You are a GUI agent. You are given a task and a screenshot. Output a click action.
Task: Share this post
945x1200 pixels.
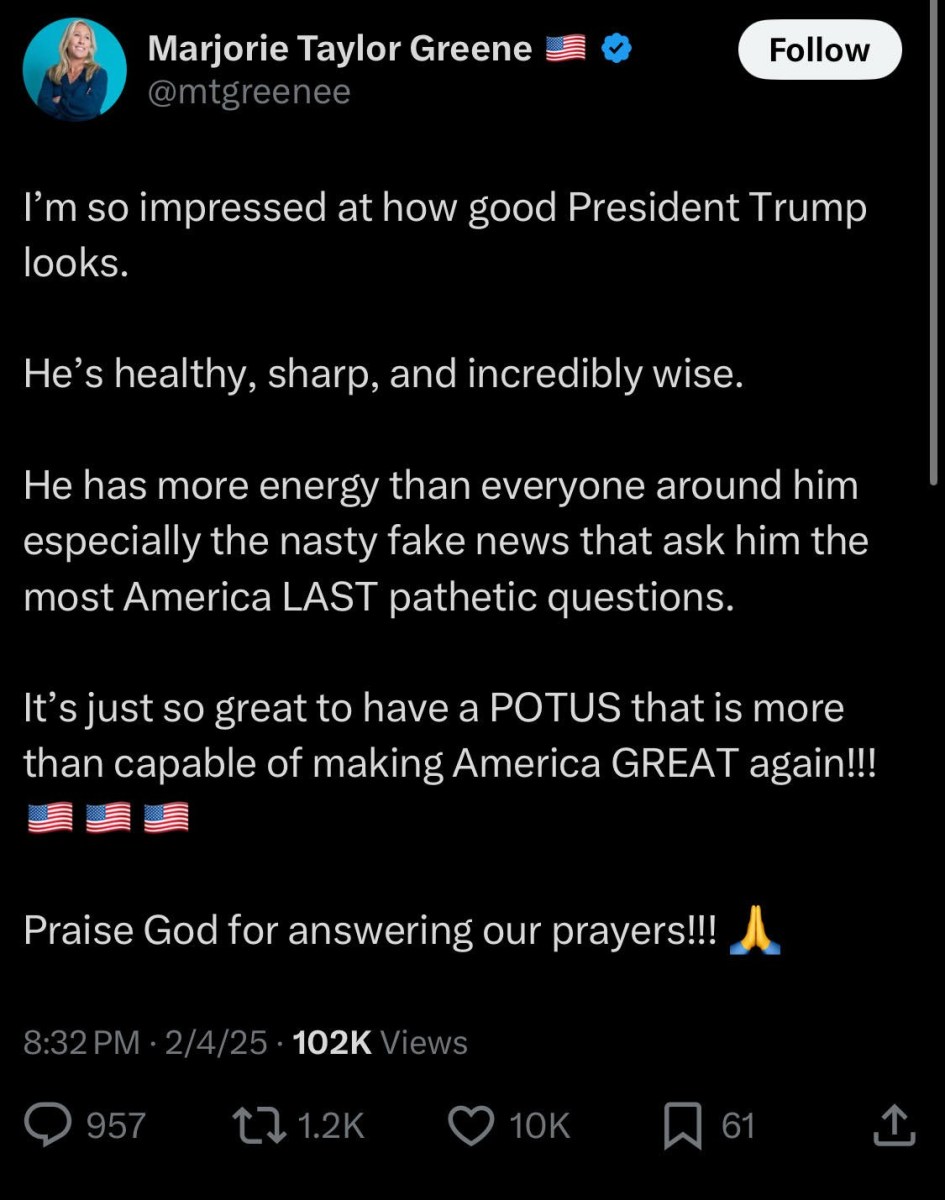tap(893, 1126)
